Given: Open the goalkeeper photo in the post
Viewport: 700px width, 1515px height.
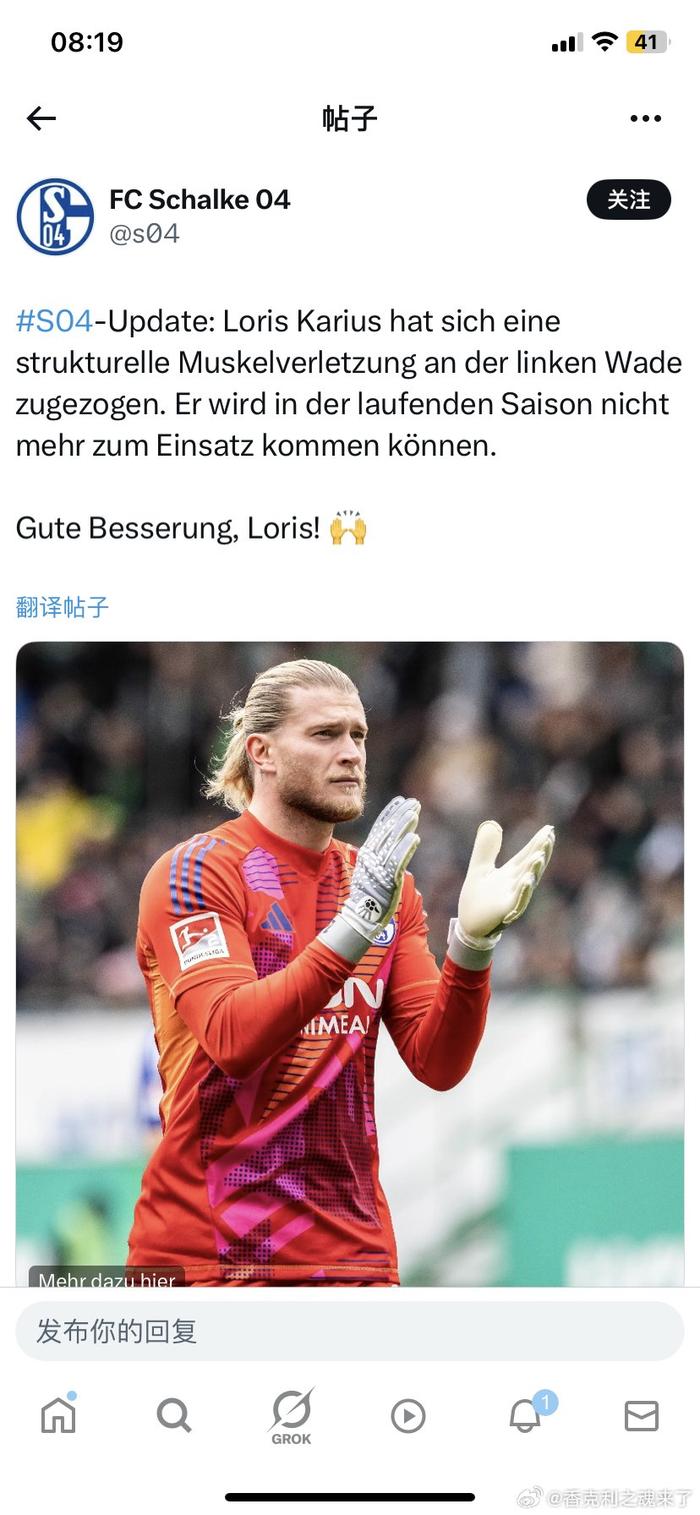Looking at the screenshot, I should (350, 960).
